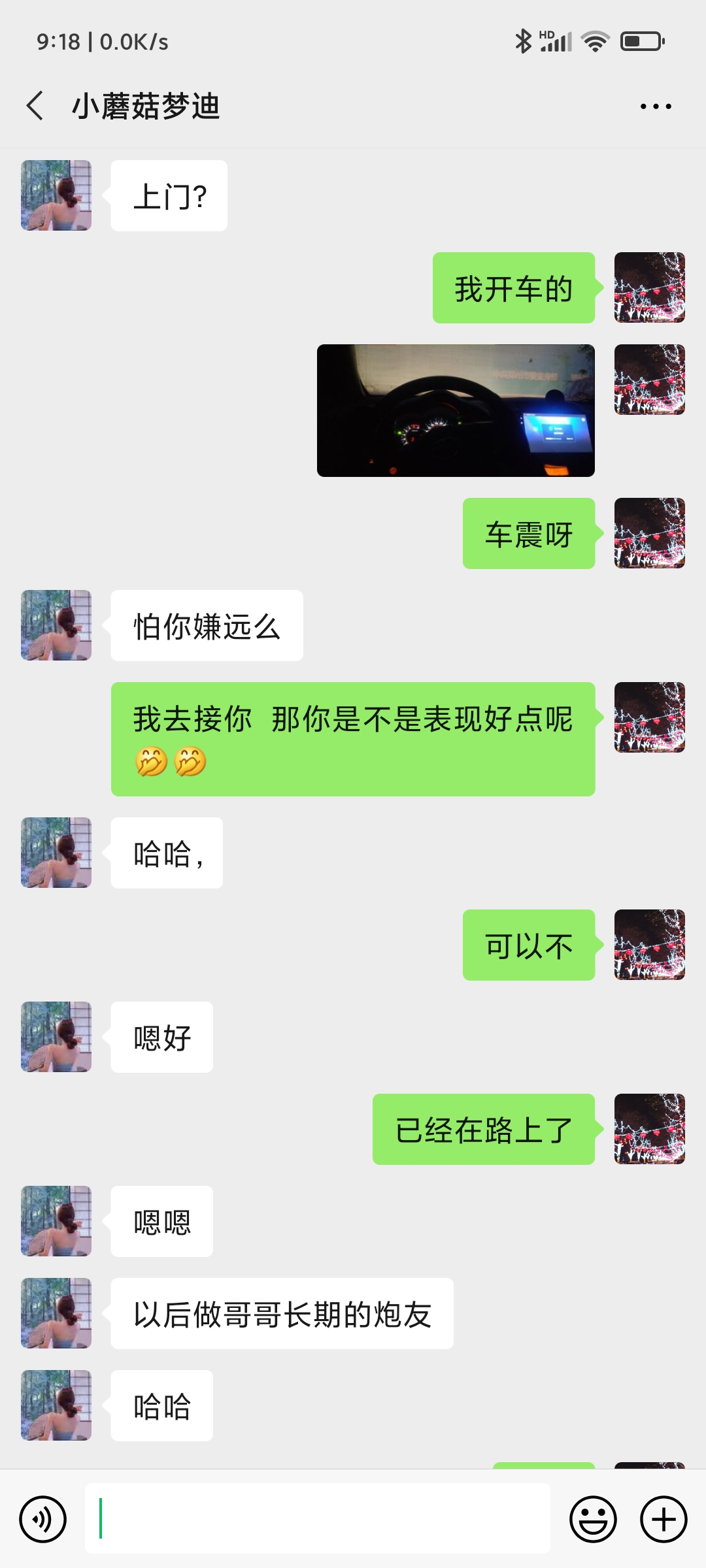Tap the signal strength bars in status bar
The height and width of the screenshot is (1568, 706).
pos(556,41)
